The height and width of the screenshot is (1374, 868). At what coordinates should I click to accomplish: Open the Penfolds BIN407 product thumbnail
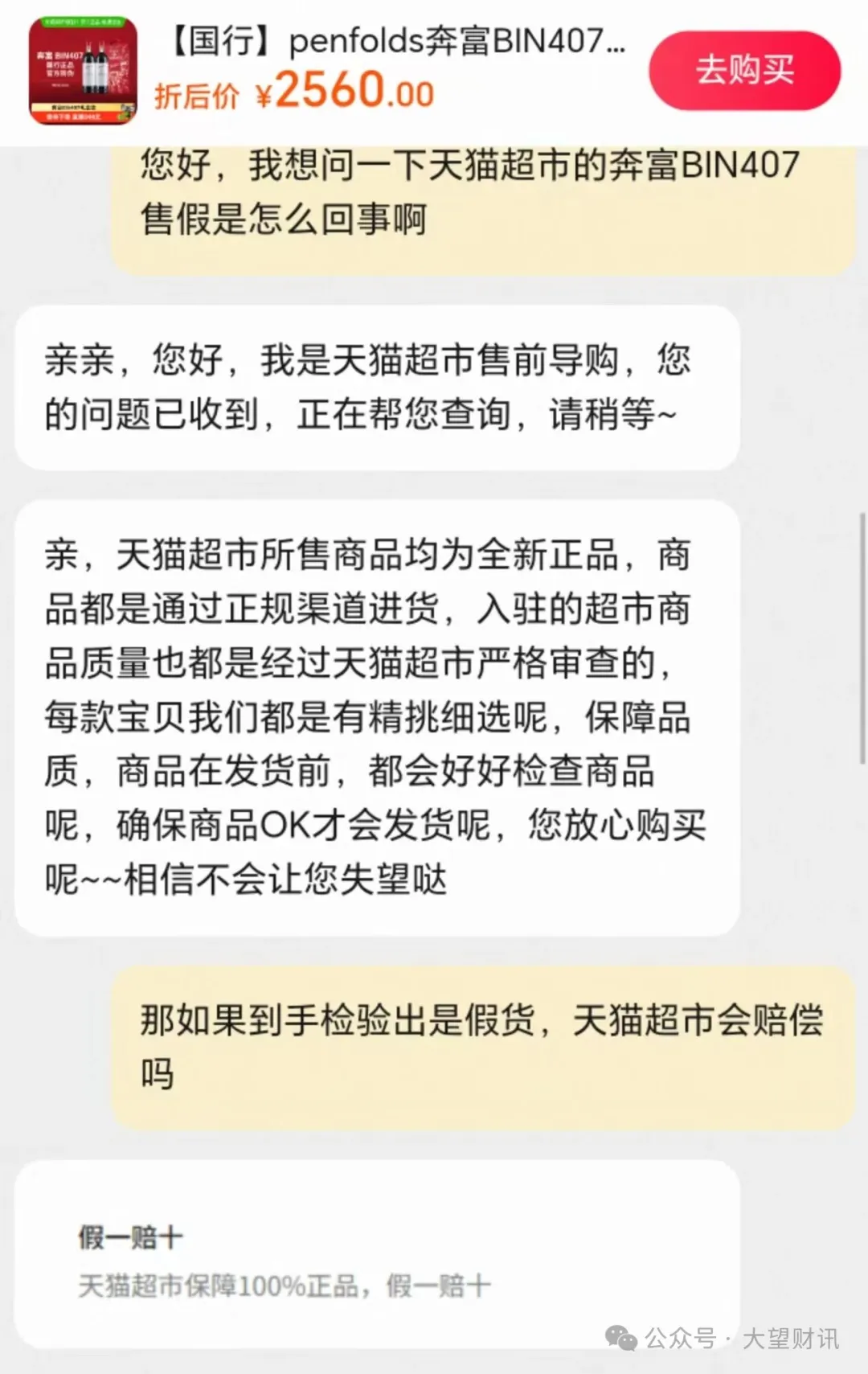(x=83, y=72)
